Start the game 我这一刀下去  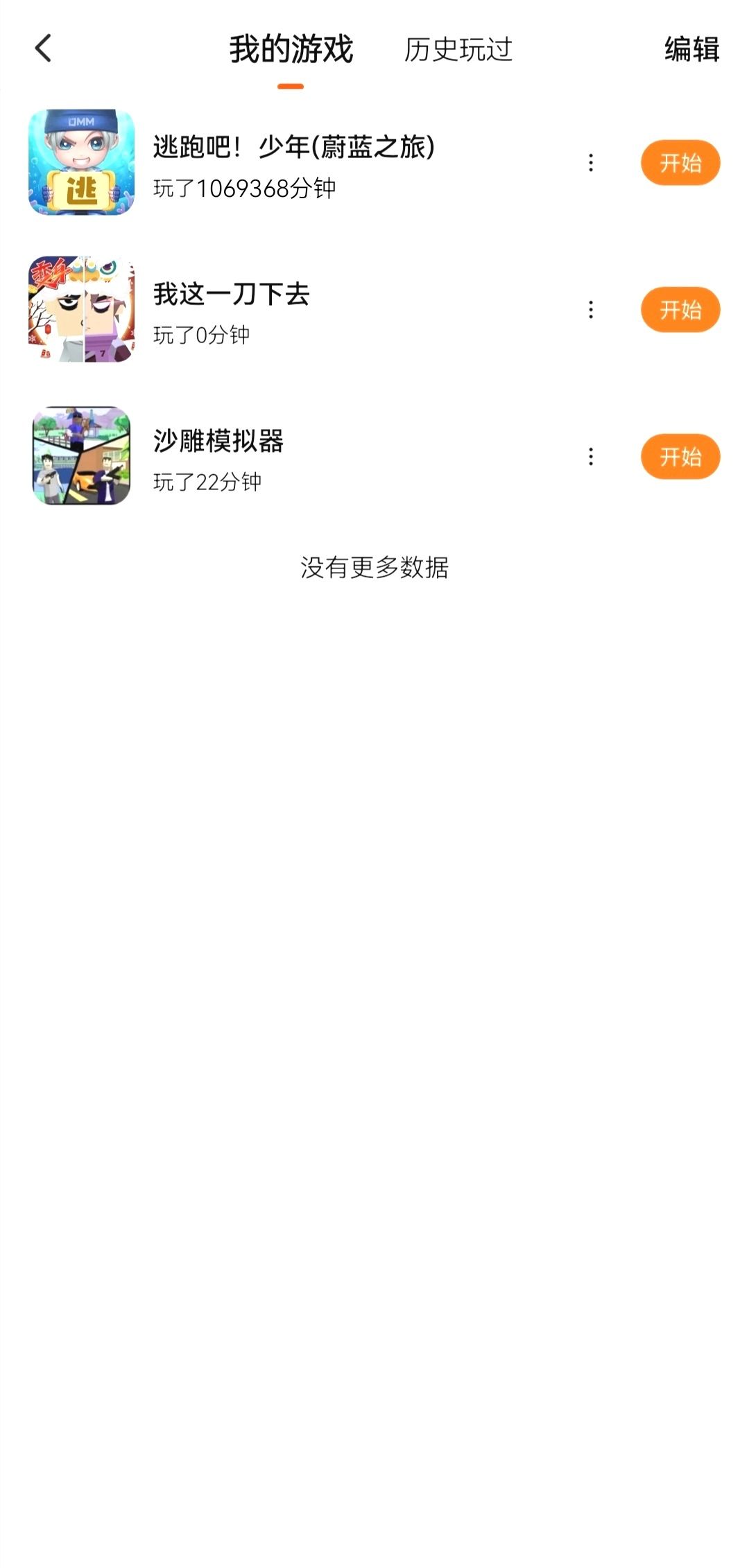[x=680, y=310]
